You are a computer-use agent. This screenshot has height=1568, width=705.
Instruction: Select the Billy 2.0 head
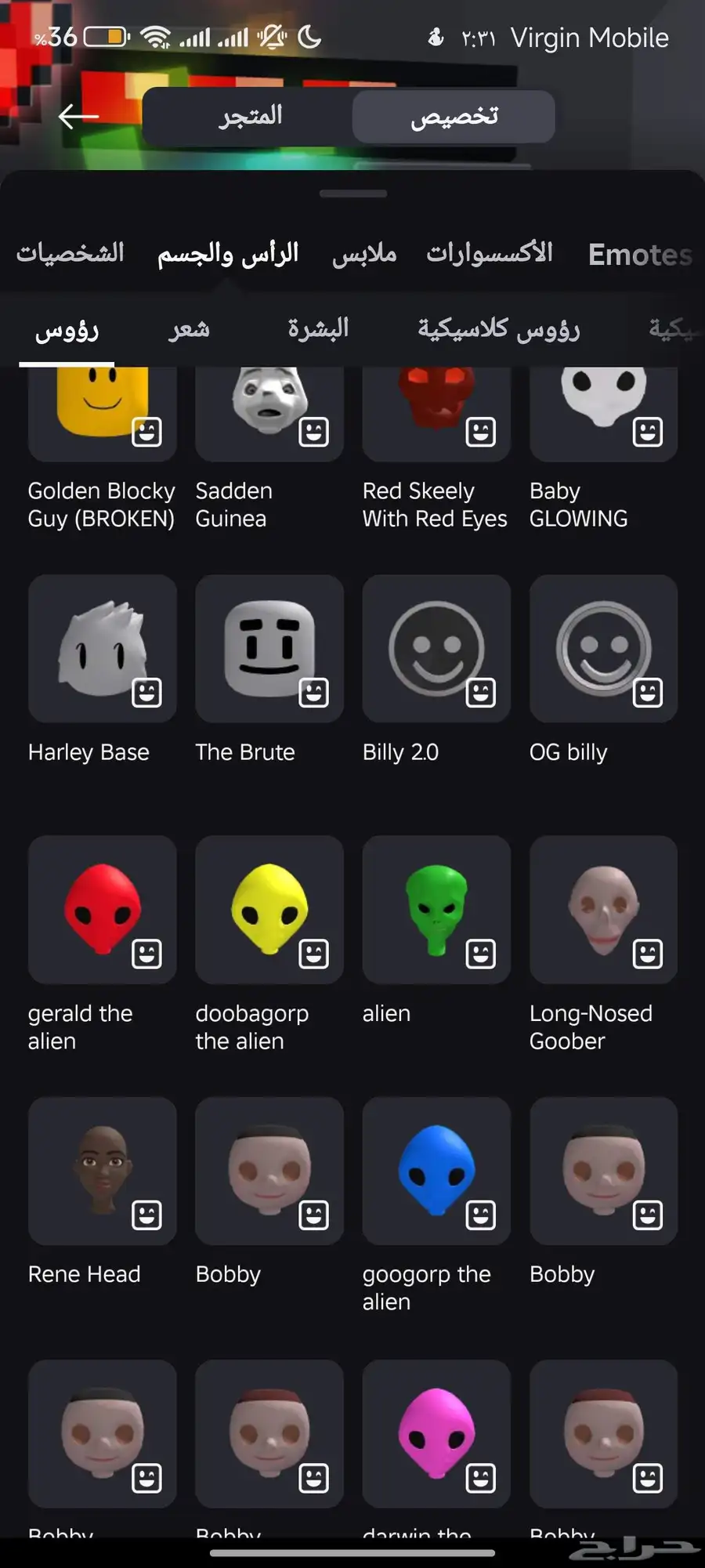[436, 649]
